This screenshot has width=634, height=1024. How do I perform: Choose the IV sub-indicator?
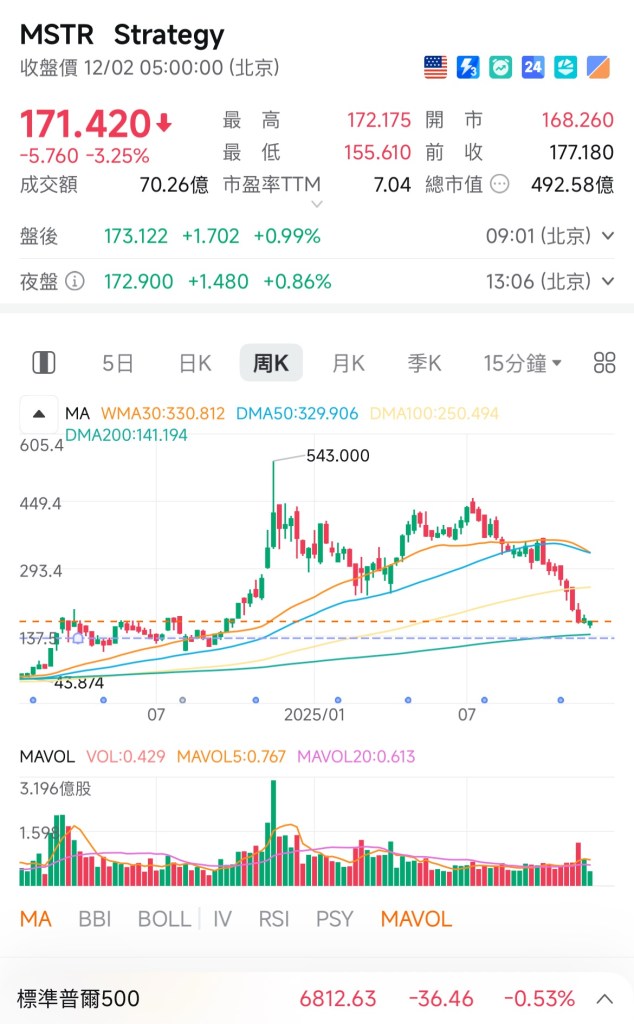[222, 918]
